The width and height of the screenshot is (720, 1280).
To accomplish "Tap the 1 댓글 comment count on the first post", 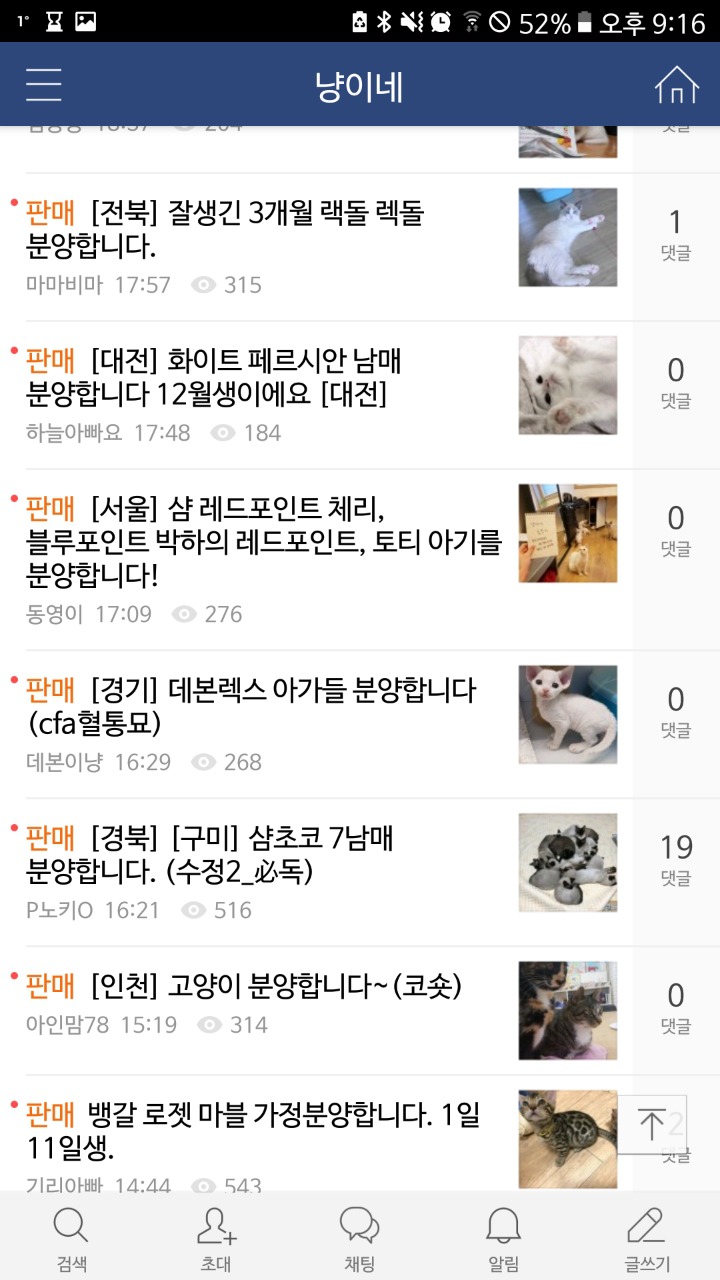I will [674, 232].
